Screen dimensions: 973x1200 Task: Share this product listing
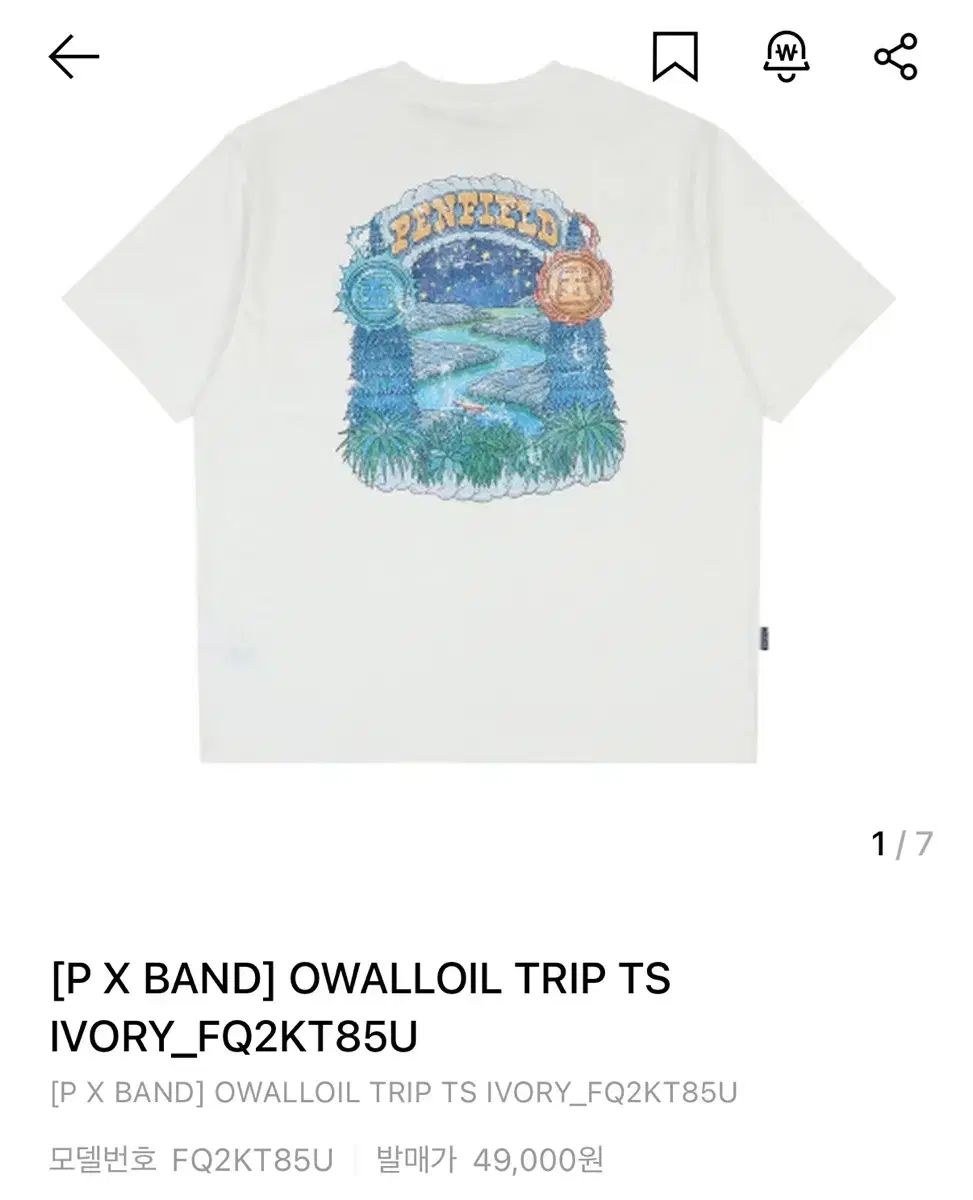click(895, 56)
